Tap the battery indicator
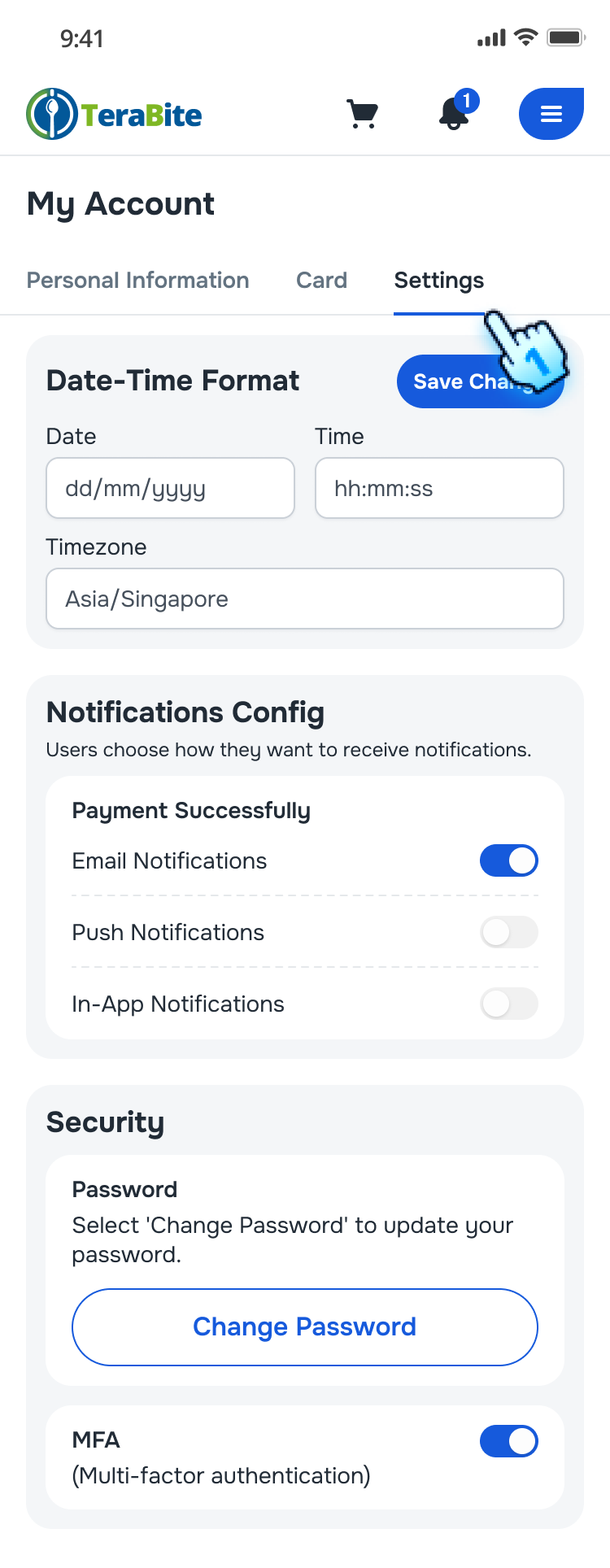The height and width of the screenshot is (1568, 610). 564,36
